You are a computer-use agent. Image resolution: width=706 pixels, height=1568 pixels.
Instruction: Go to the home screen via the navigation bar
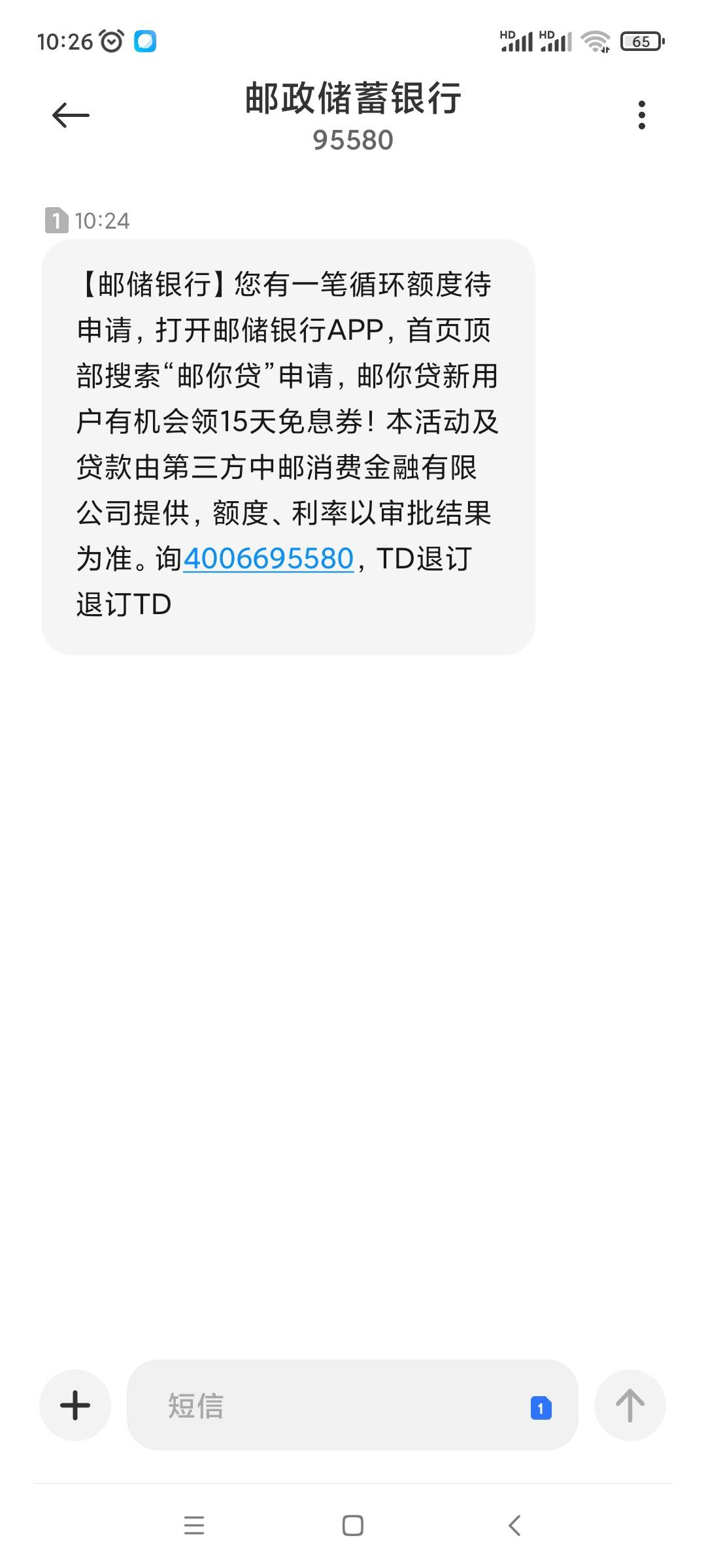353,1526
